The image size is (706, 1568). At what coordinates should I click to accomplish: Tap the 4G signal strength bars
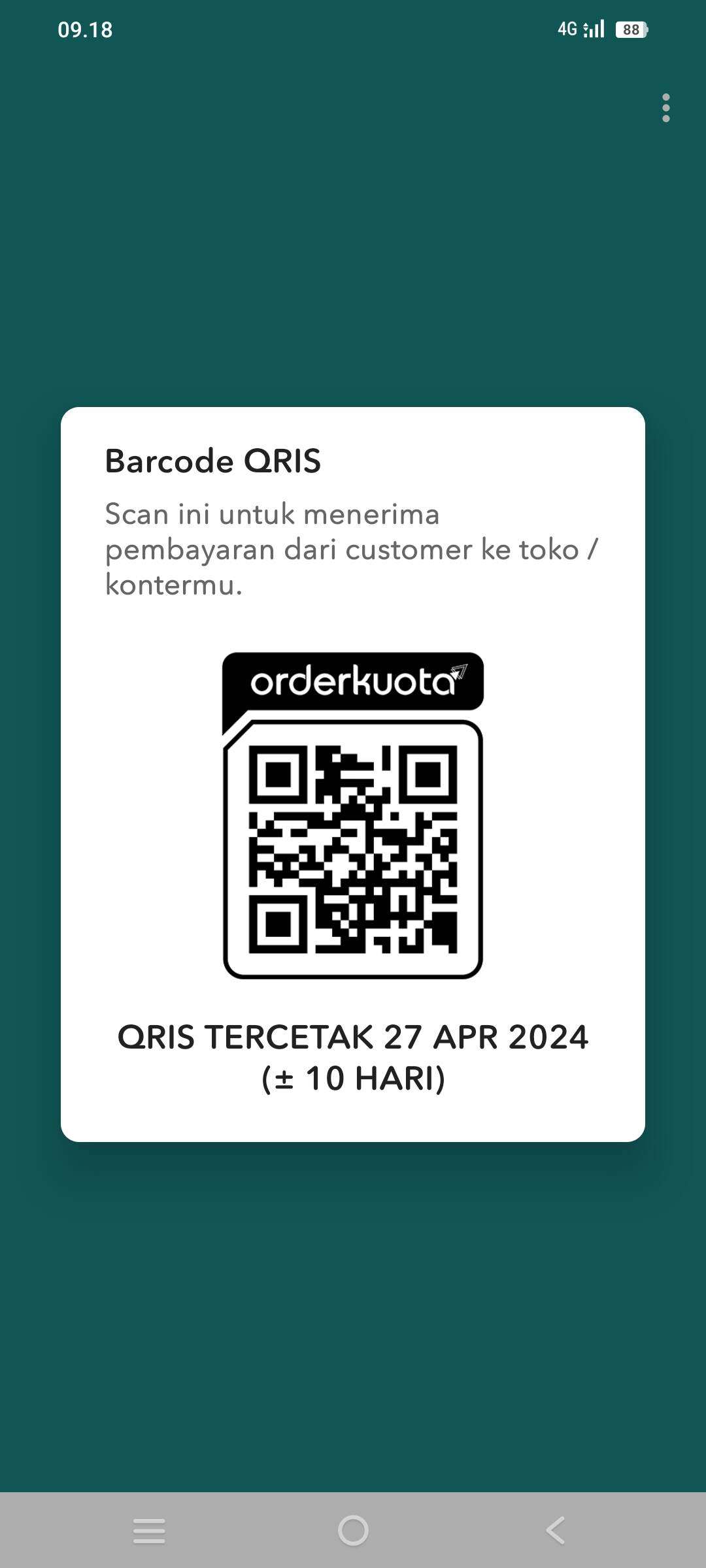point(596,30)
